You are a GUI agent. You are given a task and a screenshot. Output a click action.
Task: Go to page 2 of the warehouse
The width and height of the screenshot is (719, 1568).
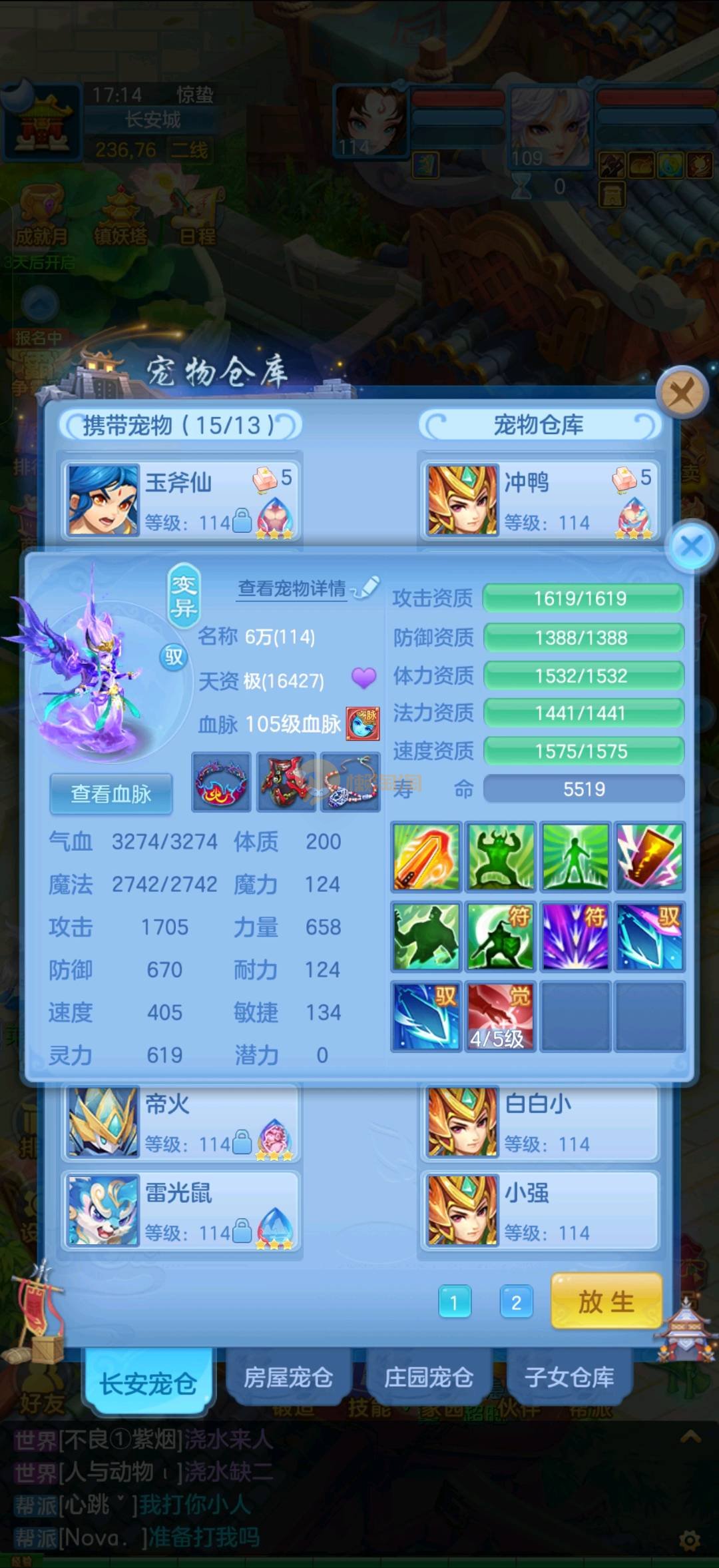[x=516, y=1302]
